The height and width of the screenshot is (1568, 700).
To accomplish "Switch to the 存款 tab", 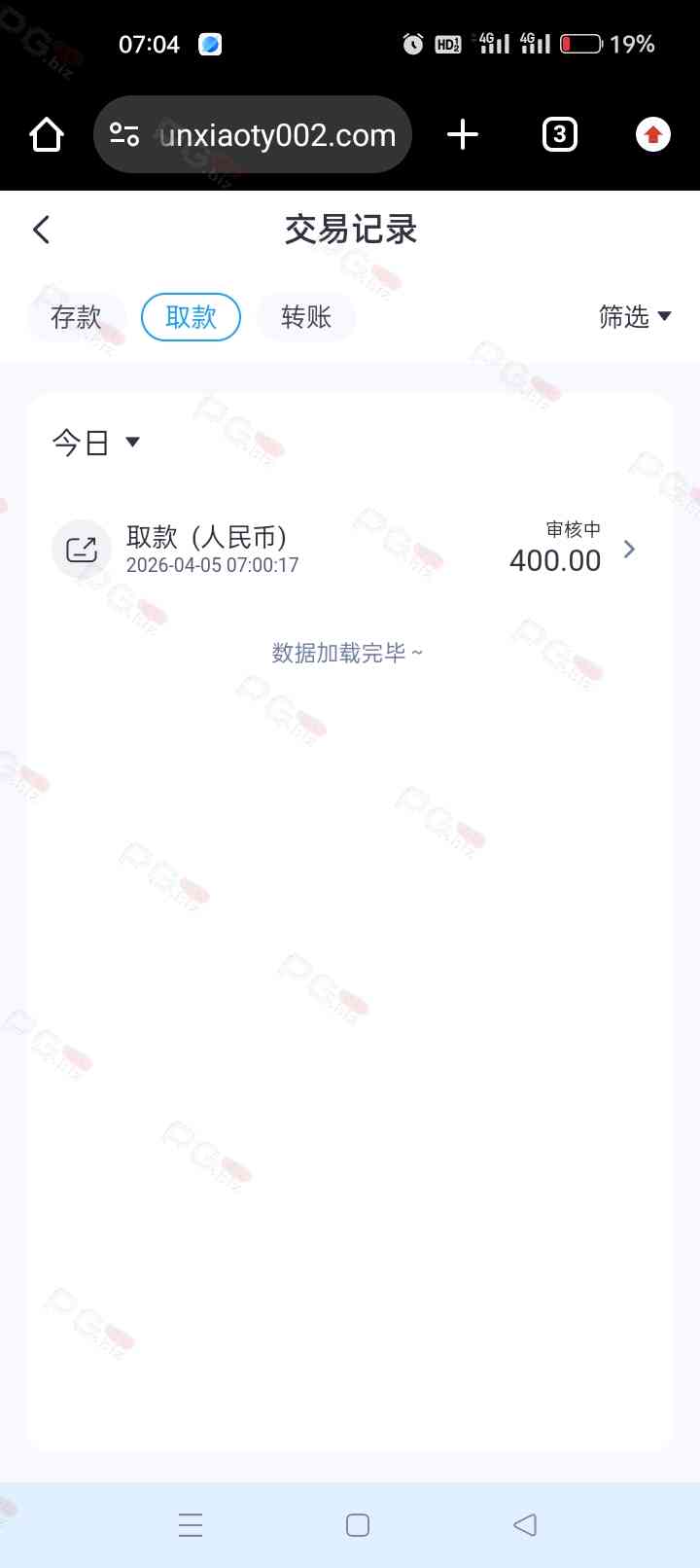I will pos(76,317).
